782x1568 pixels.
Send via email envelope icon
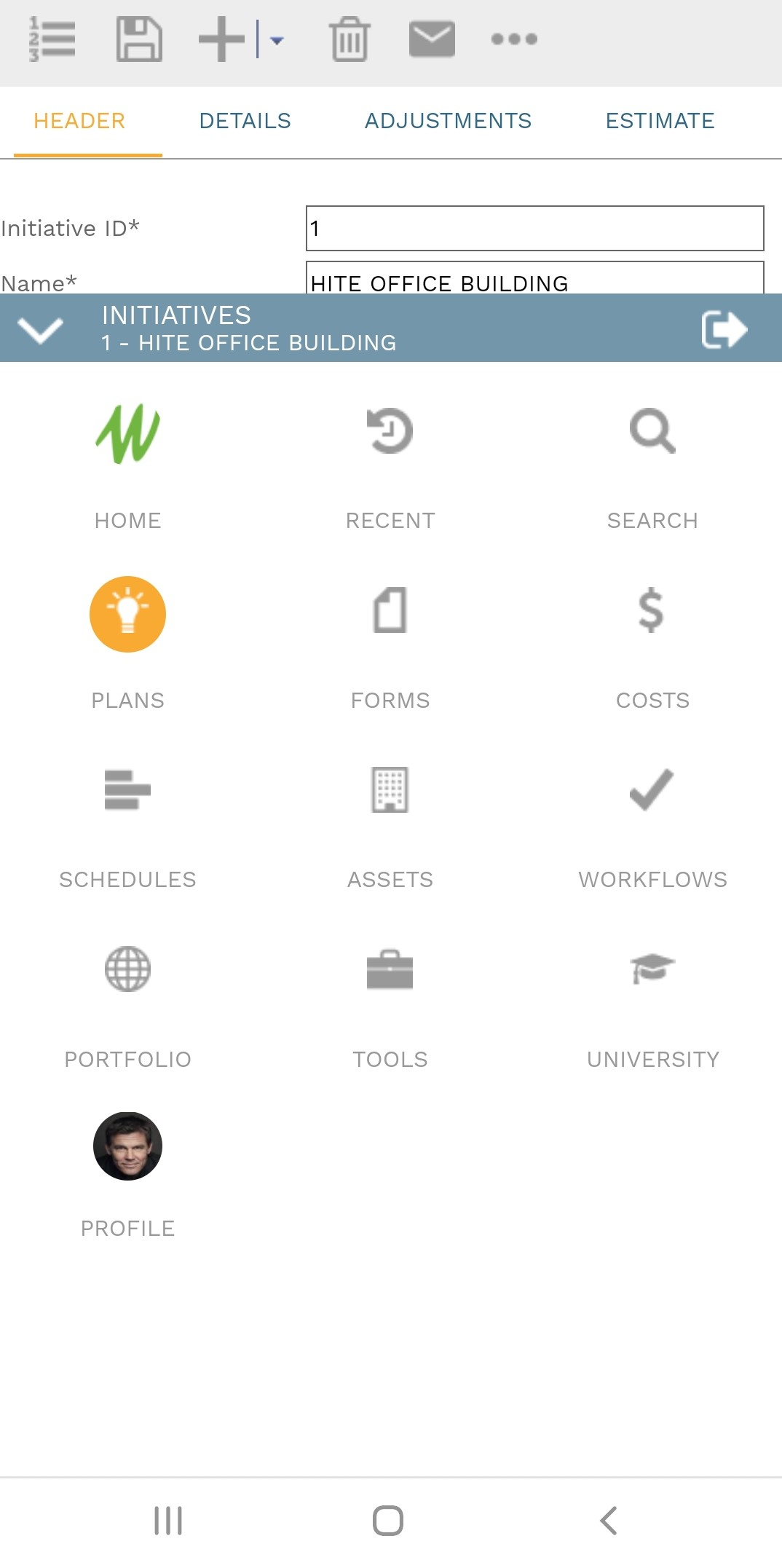coord(432,39)
